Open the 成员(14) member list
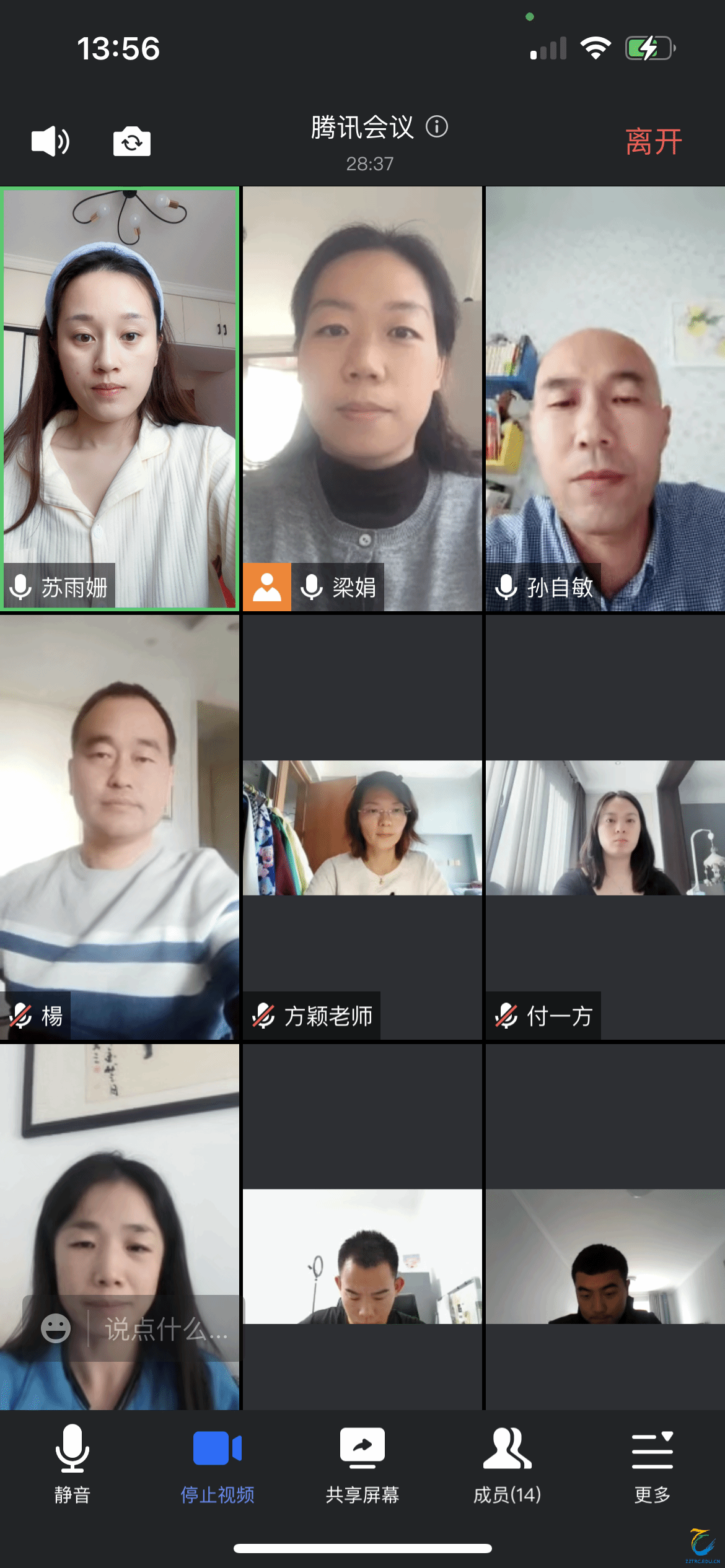Screen dimensions: 725x1568 [507, 1464]
